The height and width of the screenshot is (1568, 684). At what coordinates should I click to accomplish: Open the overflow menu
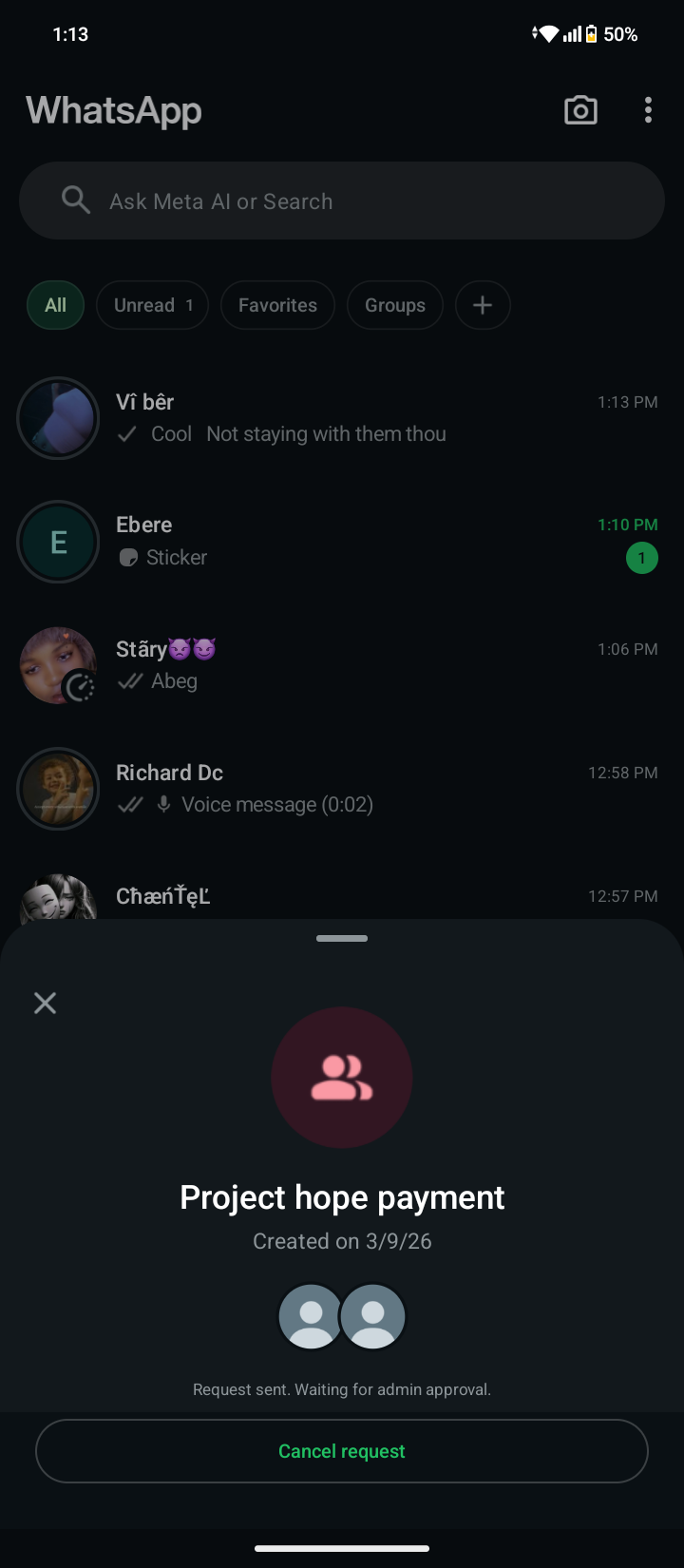[648, 110]
